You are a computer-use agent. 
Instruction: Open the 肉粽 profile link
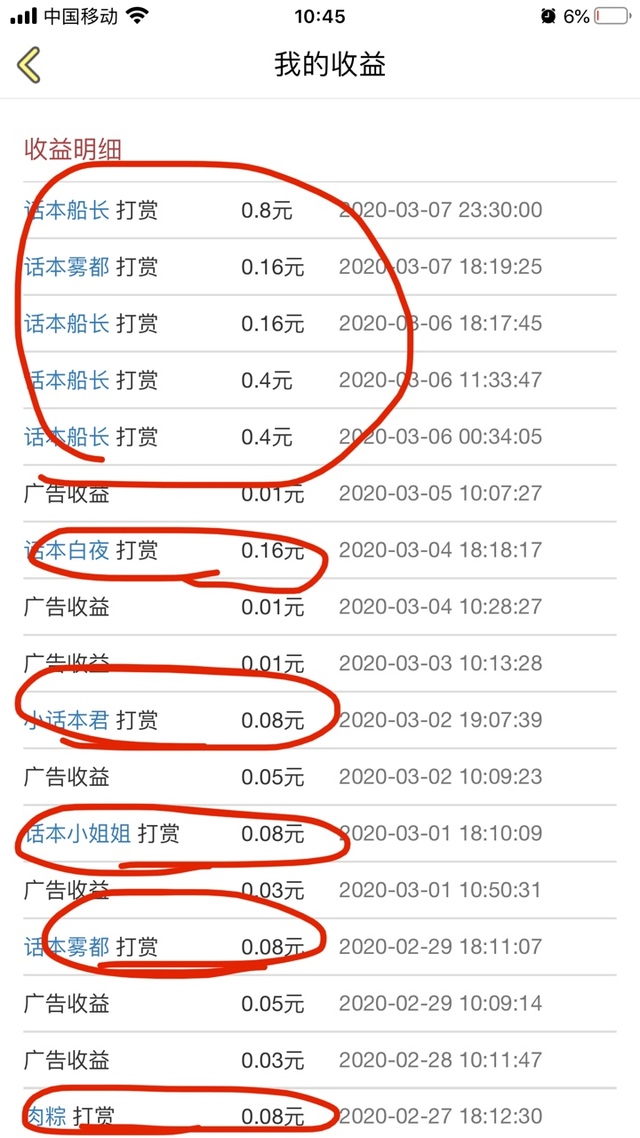pos(45,1116)
